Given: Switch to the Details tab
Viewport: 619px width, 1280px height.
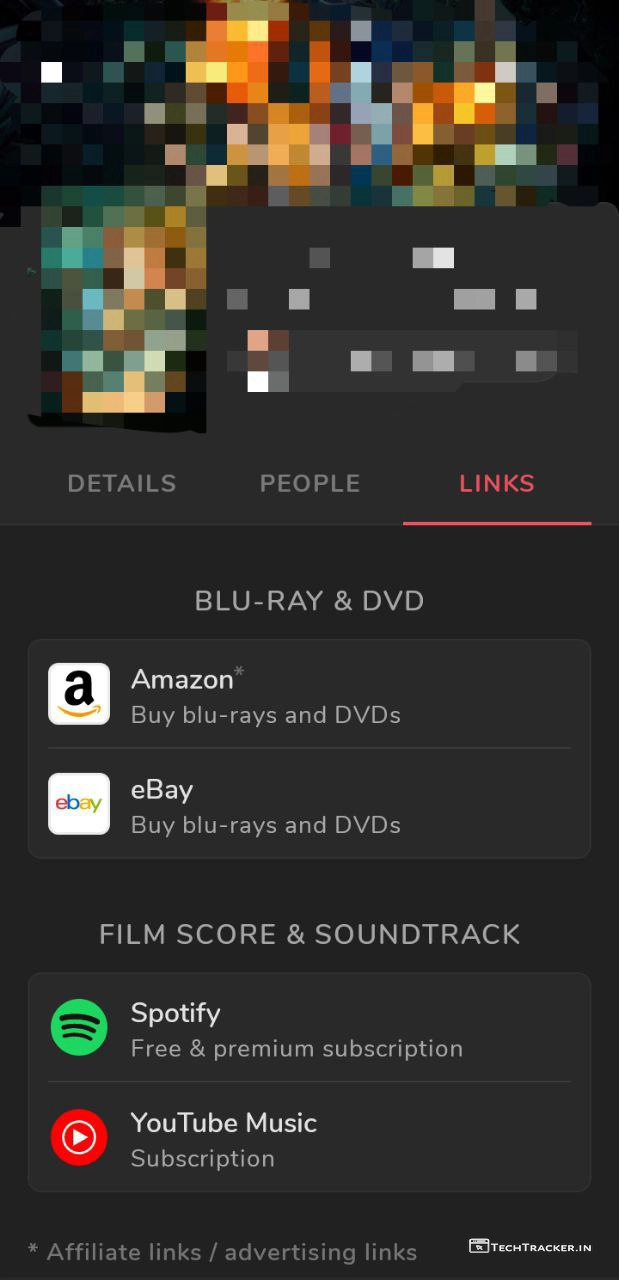Looking at the screenshot, I should pyautogui.click(x=121, y=484).
